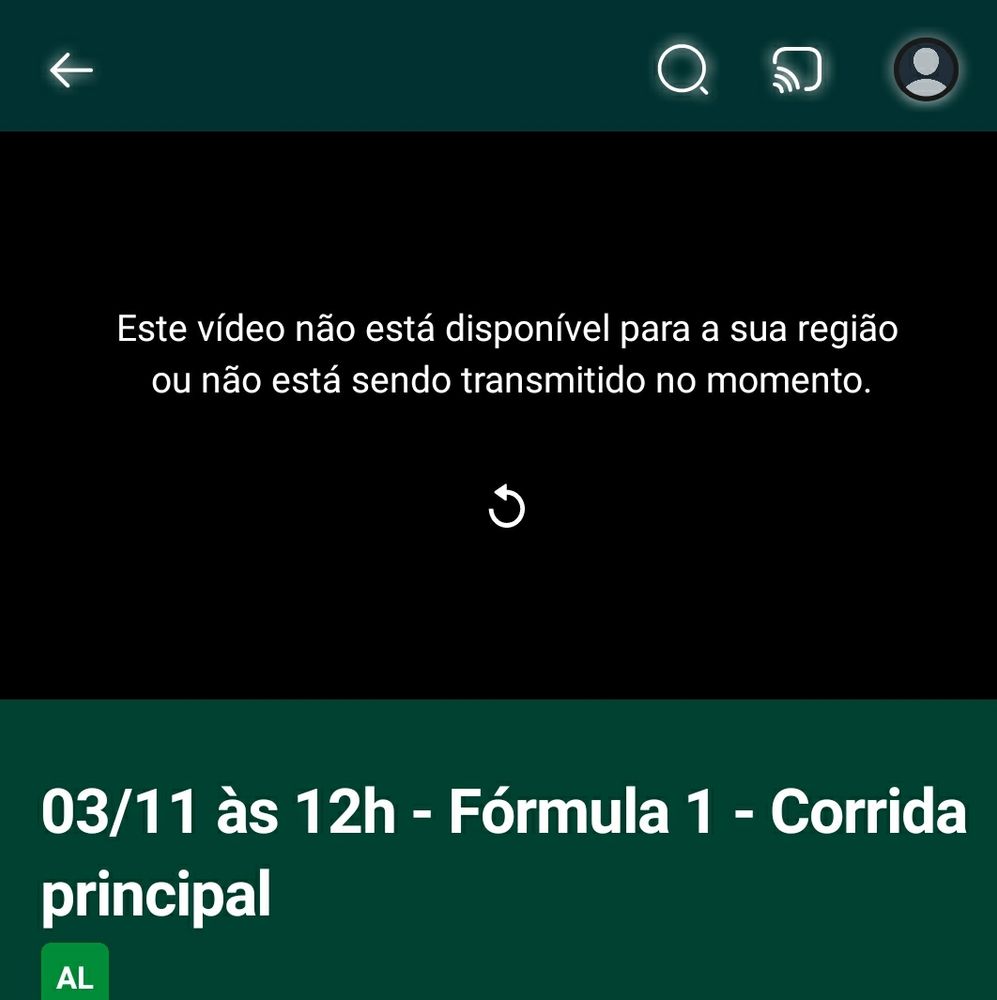997x1000 pixels.
Task: Reload the unavailable video
Action: point(506,507)
